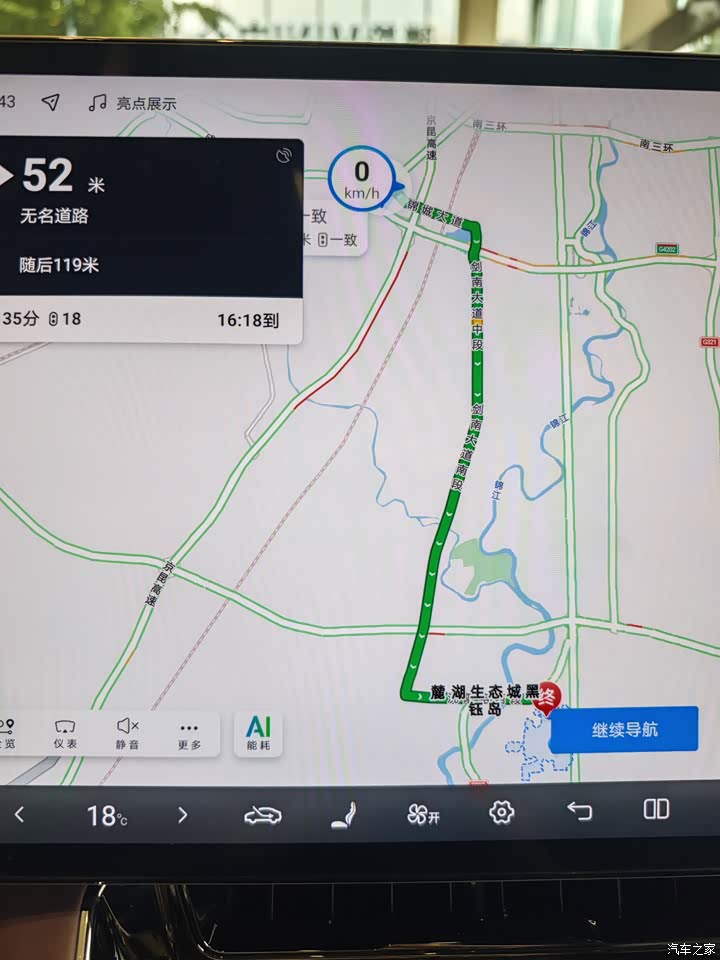Tap the location arrow icon at top
The image size is (720, 960).
coord(50,102)
